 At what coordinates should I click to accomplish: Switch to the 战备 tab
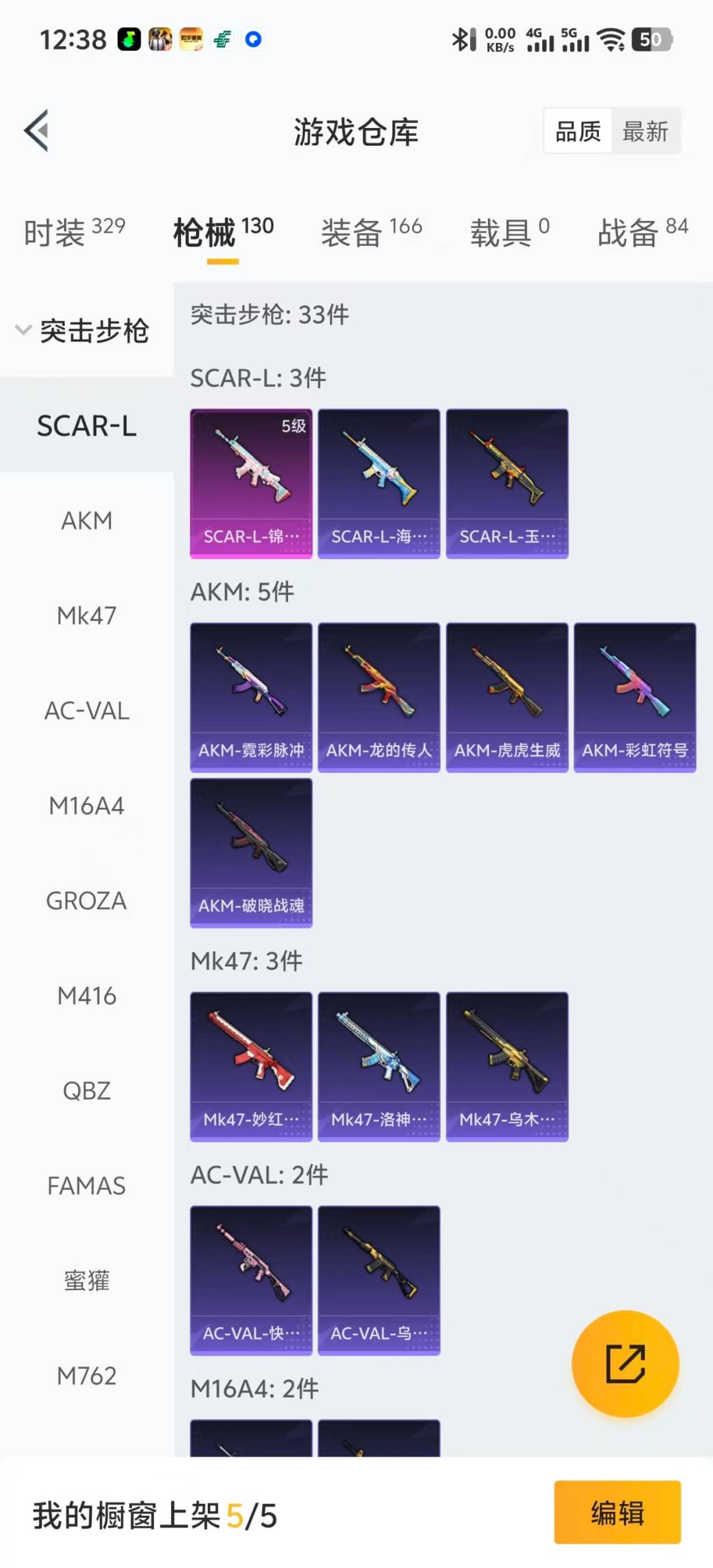(x=642, y=232)
